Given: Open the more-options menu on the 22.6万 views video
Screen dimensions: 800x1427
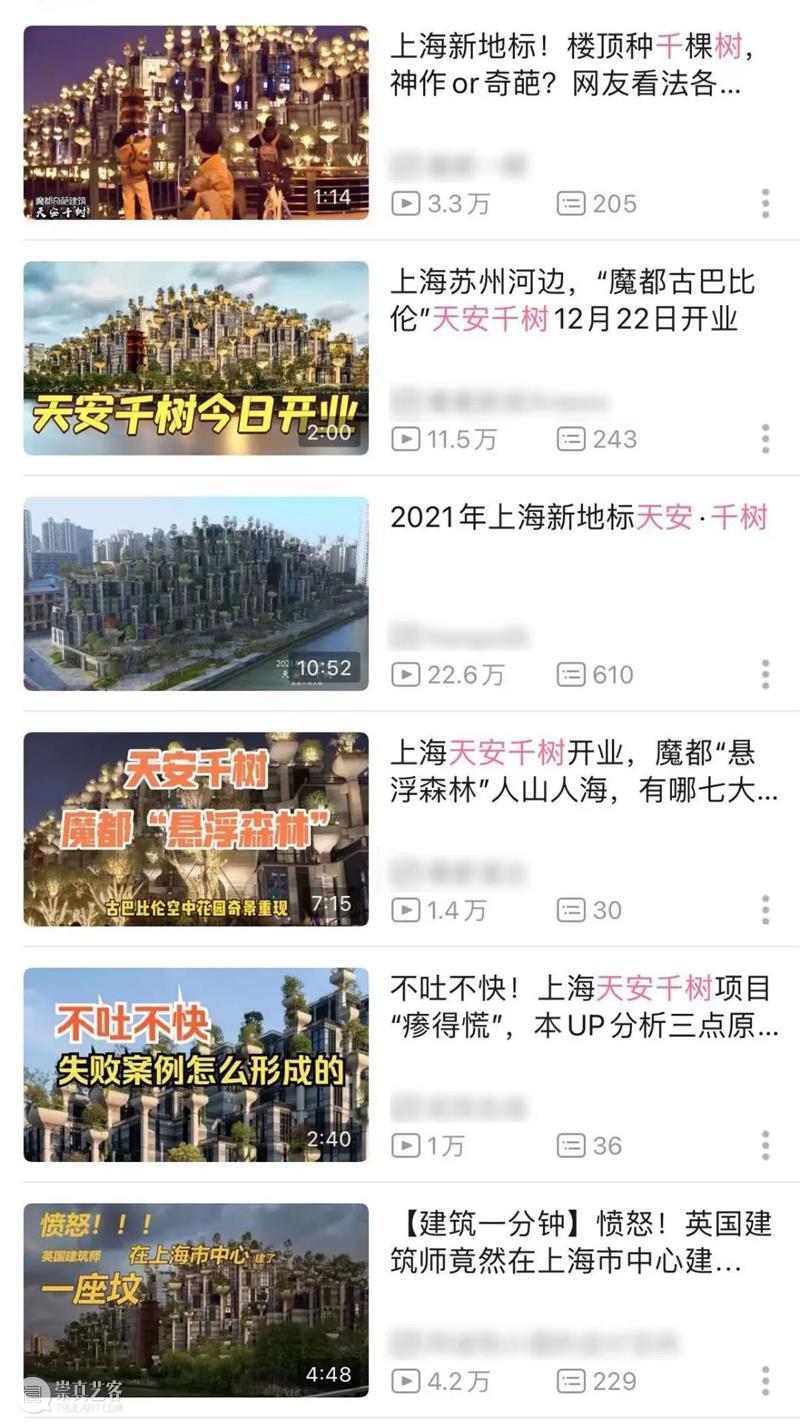Looking at the screenshot, I should point(765,675).
